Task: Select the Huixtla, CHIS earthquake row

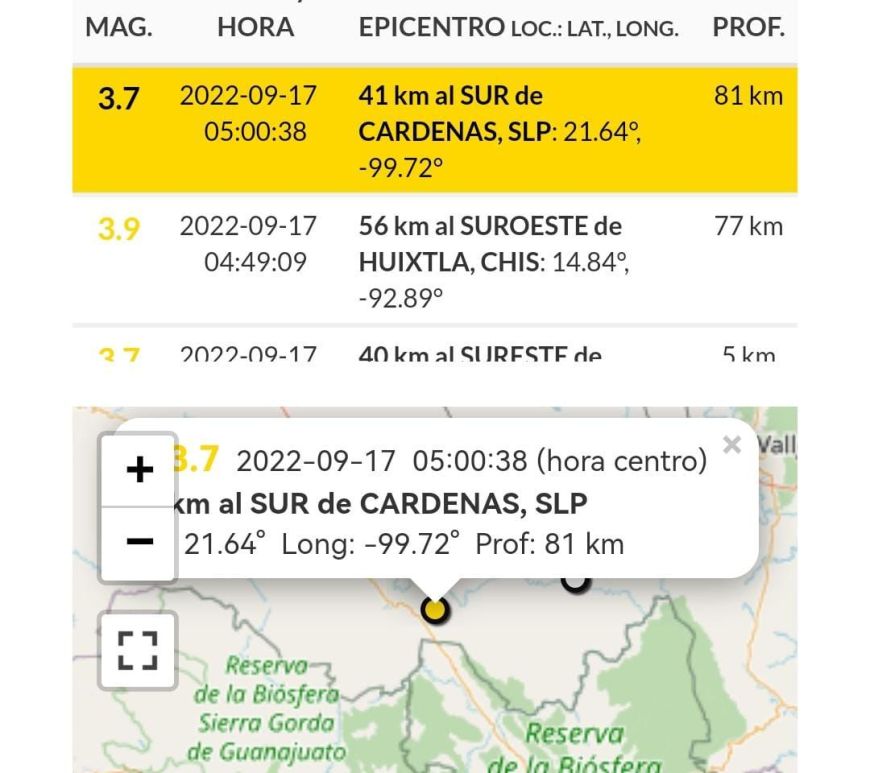Action: [x=434, y=260]
